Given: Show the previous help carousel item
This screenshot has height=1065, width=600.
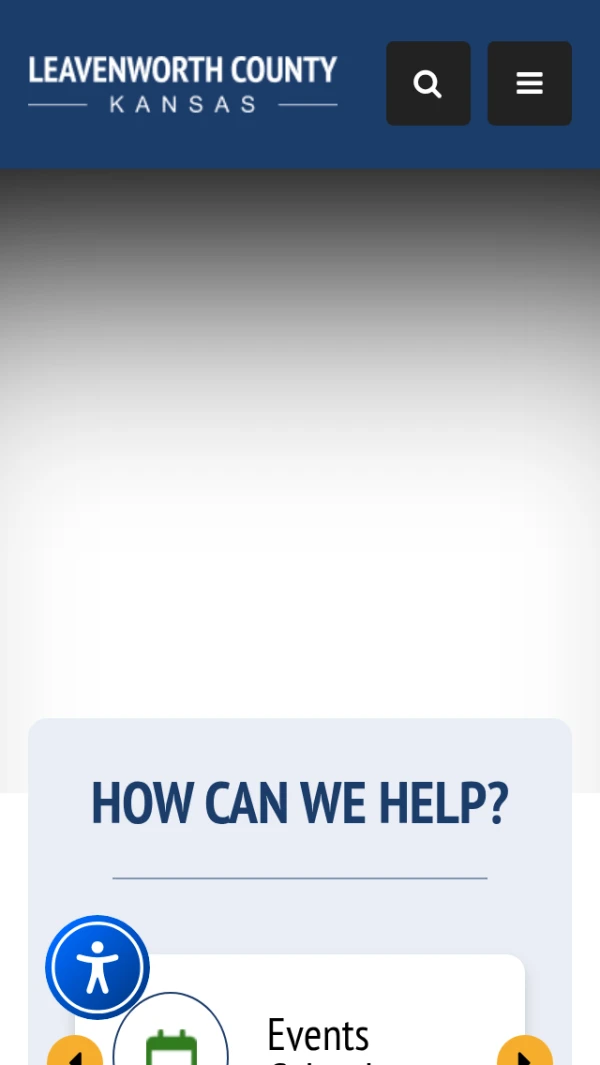Looking at the screenshot, I should click(75, 1054).
